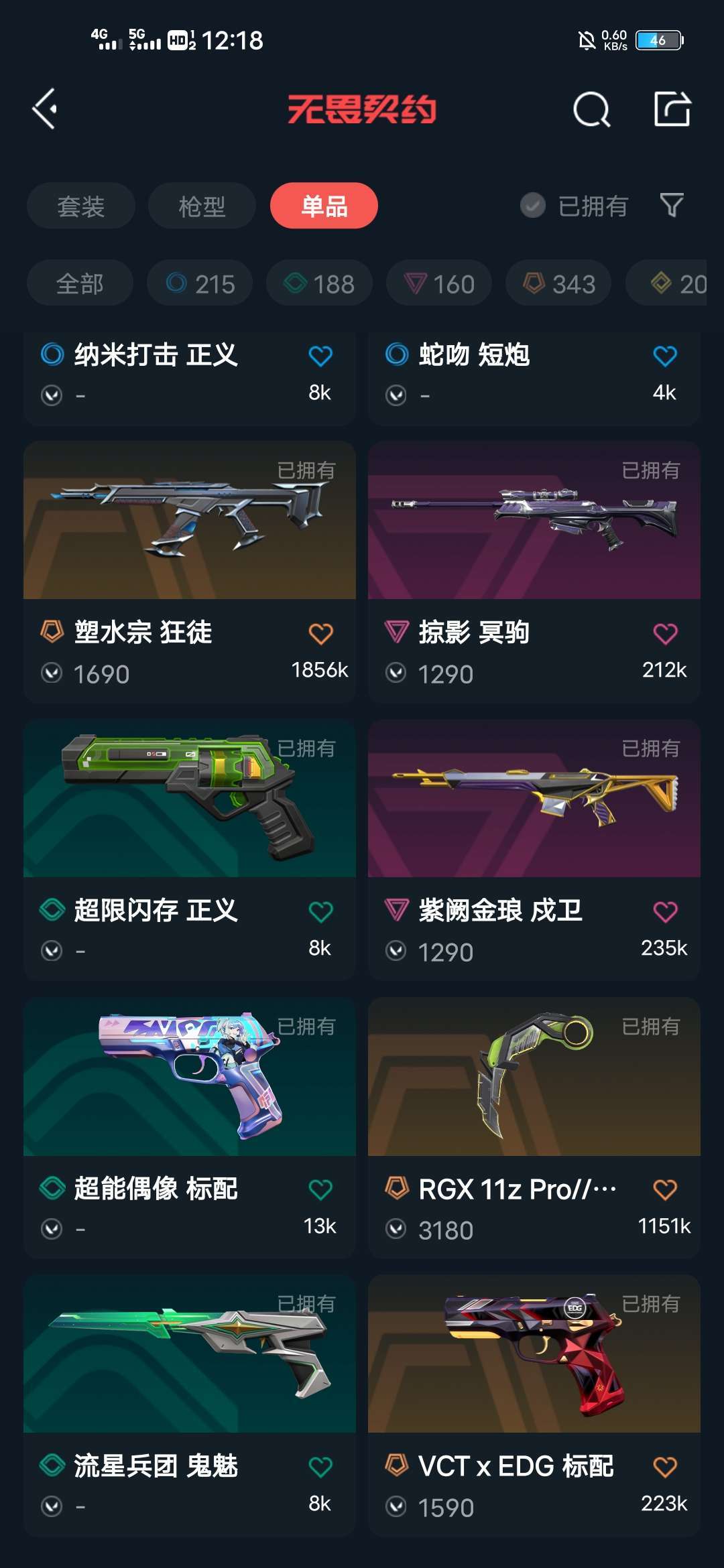The image size is (724, 1568).
Task: Select the 全部 chip
Action: pos(80,283)
